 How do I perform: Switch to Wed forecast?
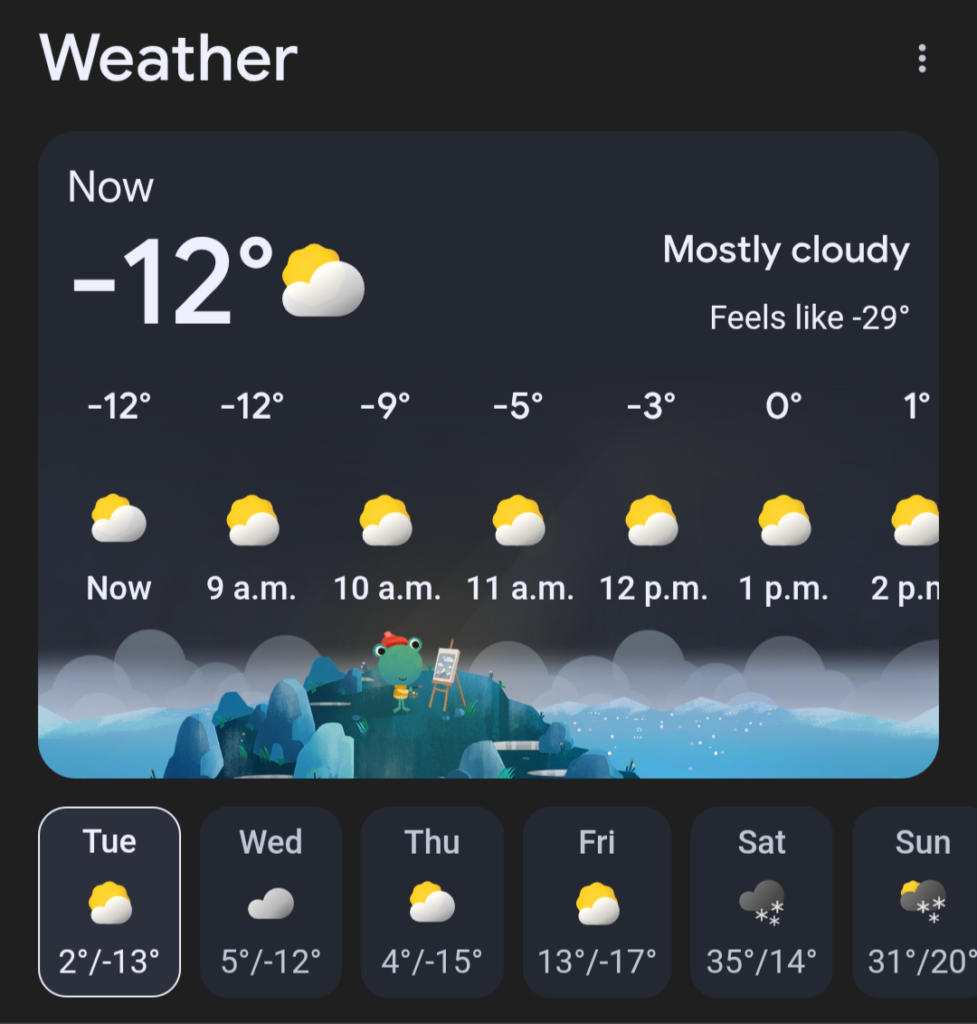tap(271, 902)
